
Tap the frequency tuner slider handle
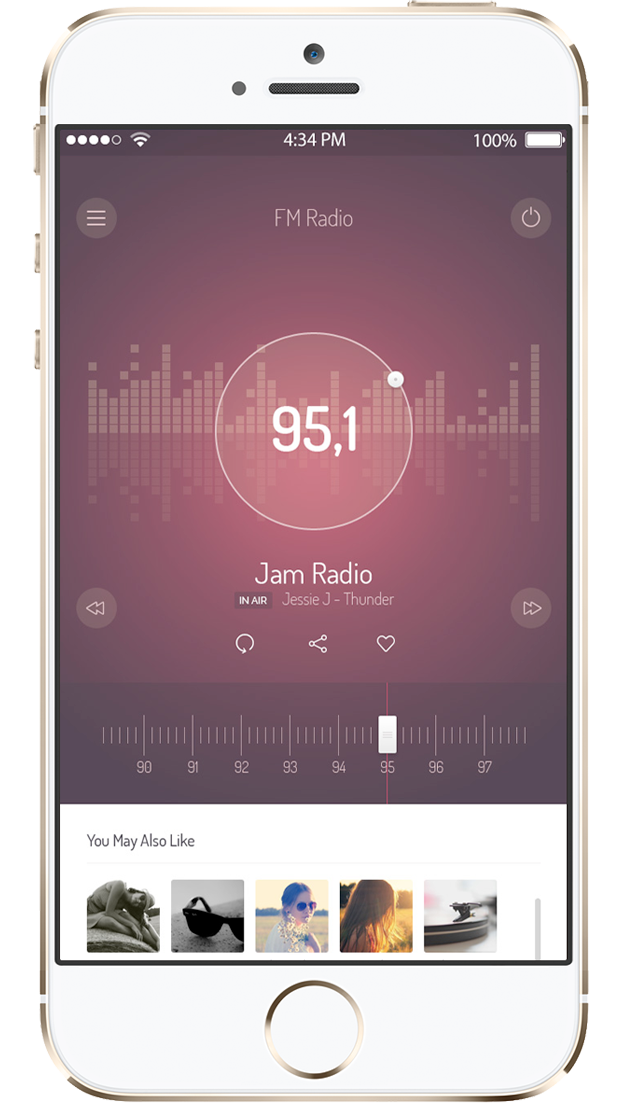coord(387,734)
